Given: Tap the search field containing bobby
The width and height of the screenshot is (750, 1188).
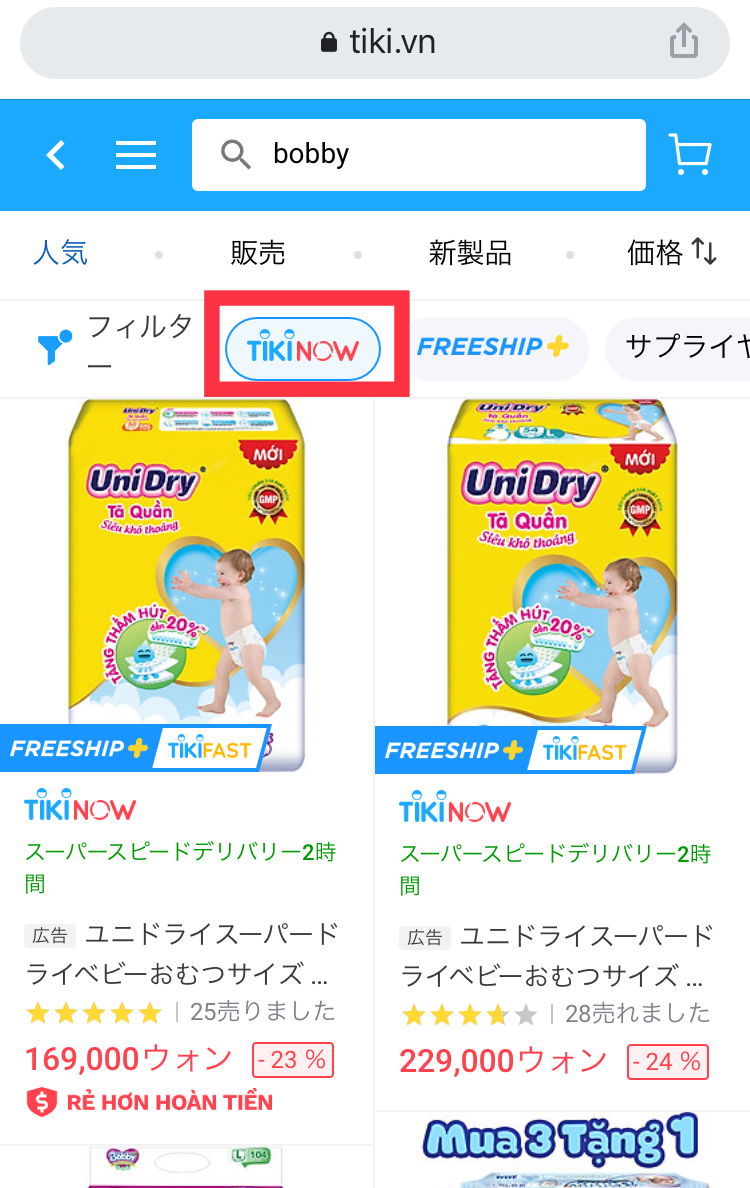Looking at the screenshot, I should point(418,155).
